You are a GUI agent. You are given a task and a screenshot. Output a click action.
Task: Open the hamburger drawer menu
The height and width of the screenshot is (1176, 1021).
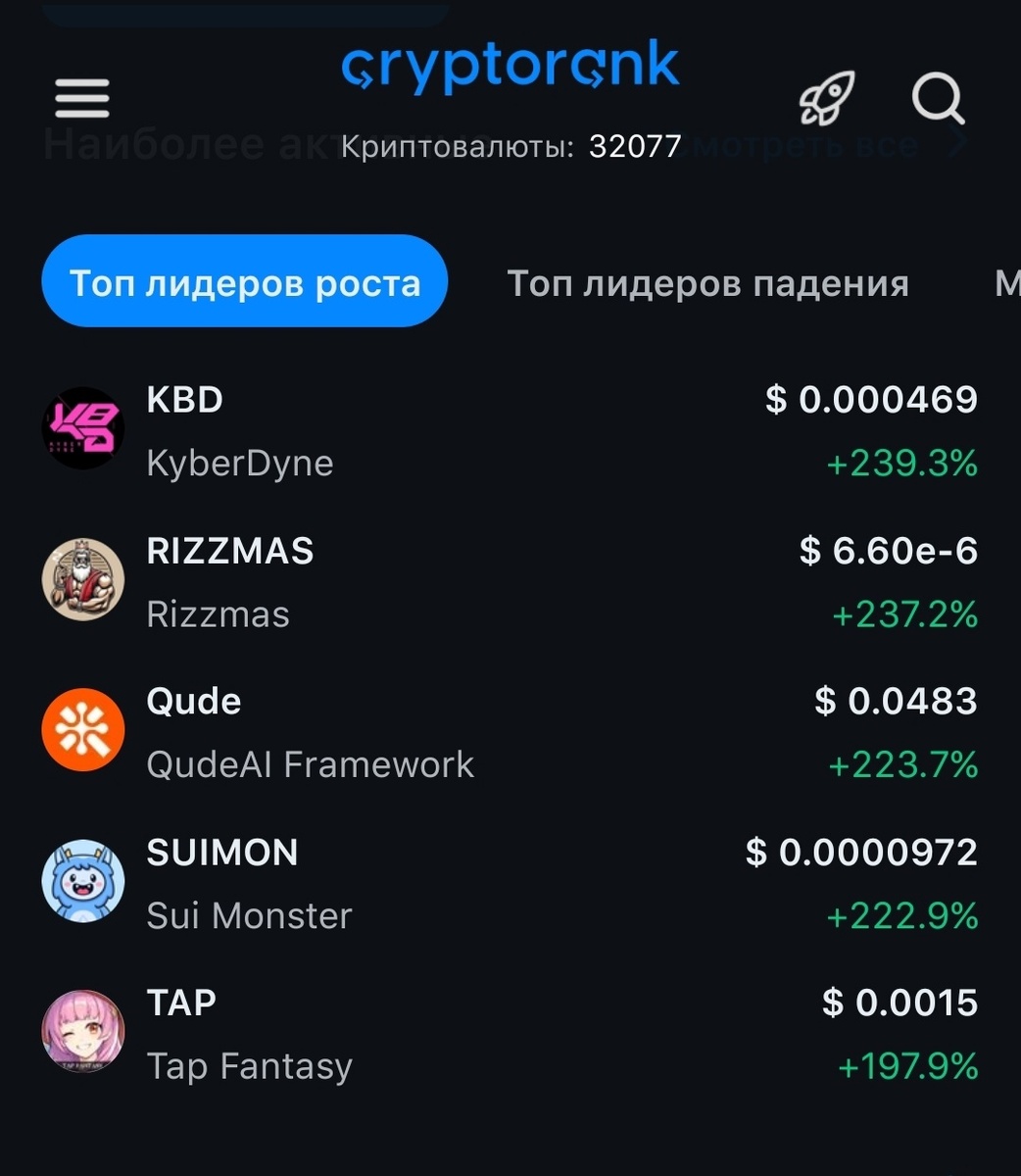tap(82, 98)
